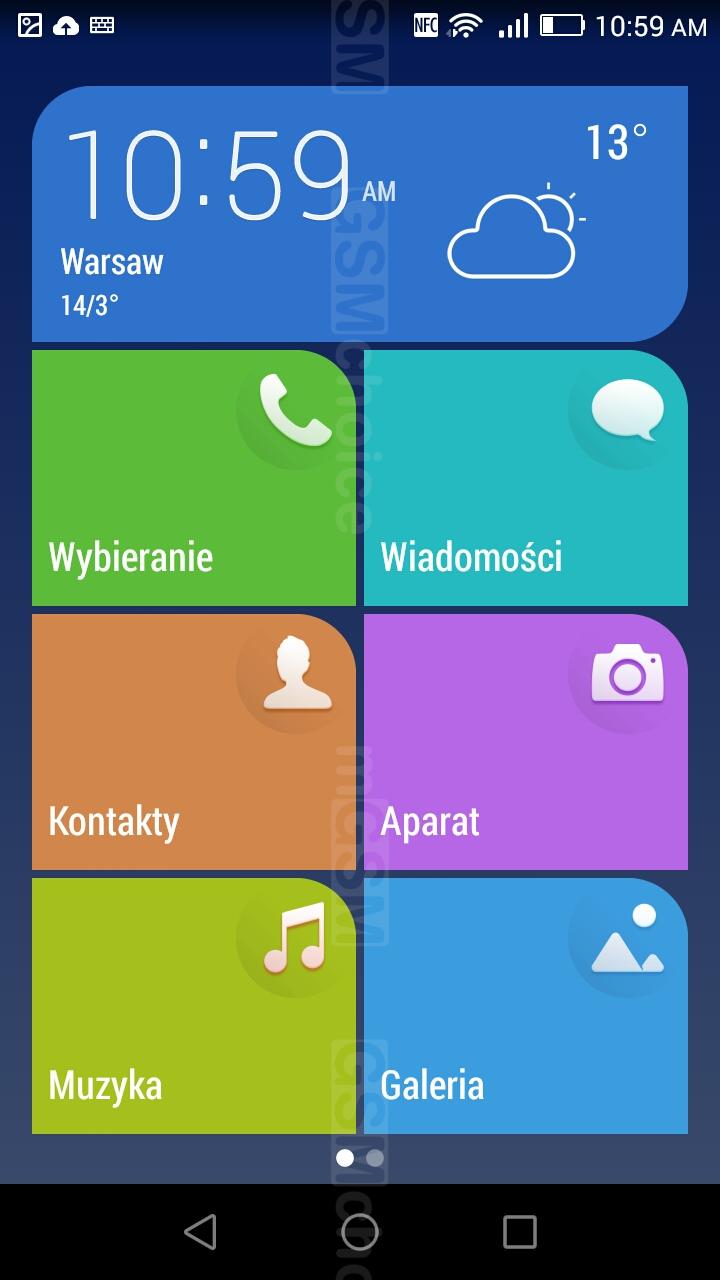The height and width of the screenshot is (1280, 720).
Task: Tap the second page indicator dot
Action: coord(375,1158)
